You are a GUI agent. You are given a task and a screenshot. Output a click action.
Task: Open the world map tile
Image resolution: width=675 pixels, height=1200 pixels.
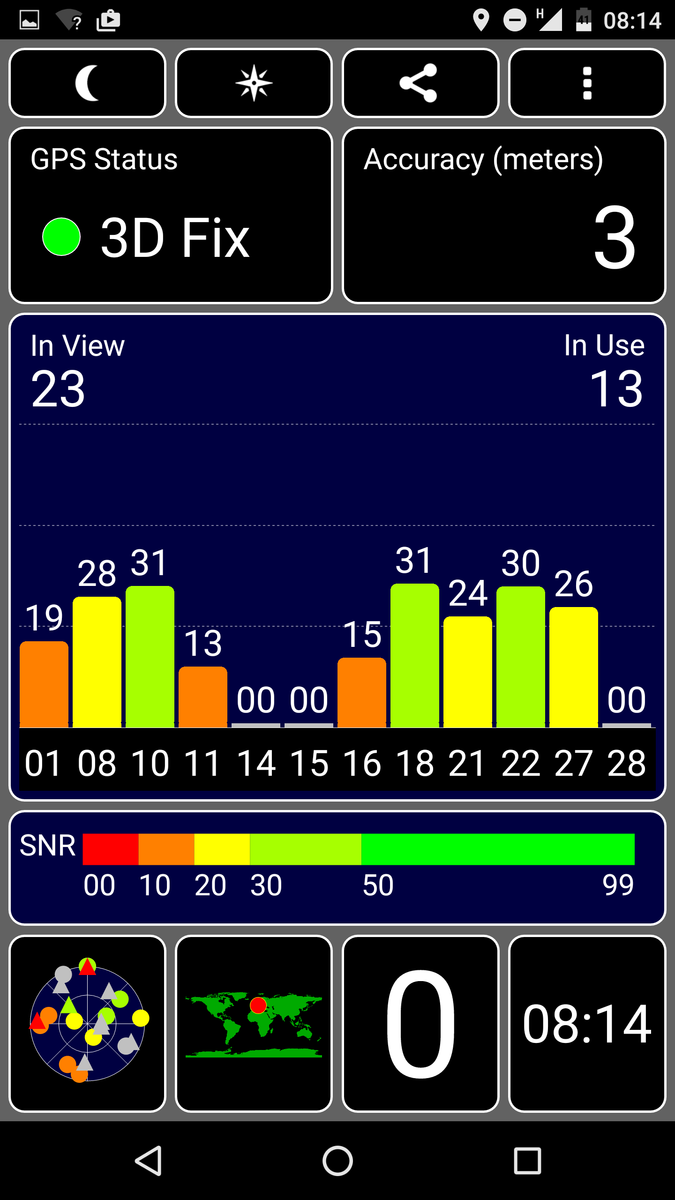tap(254, 1023)
